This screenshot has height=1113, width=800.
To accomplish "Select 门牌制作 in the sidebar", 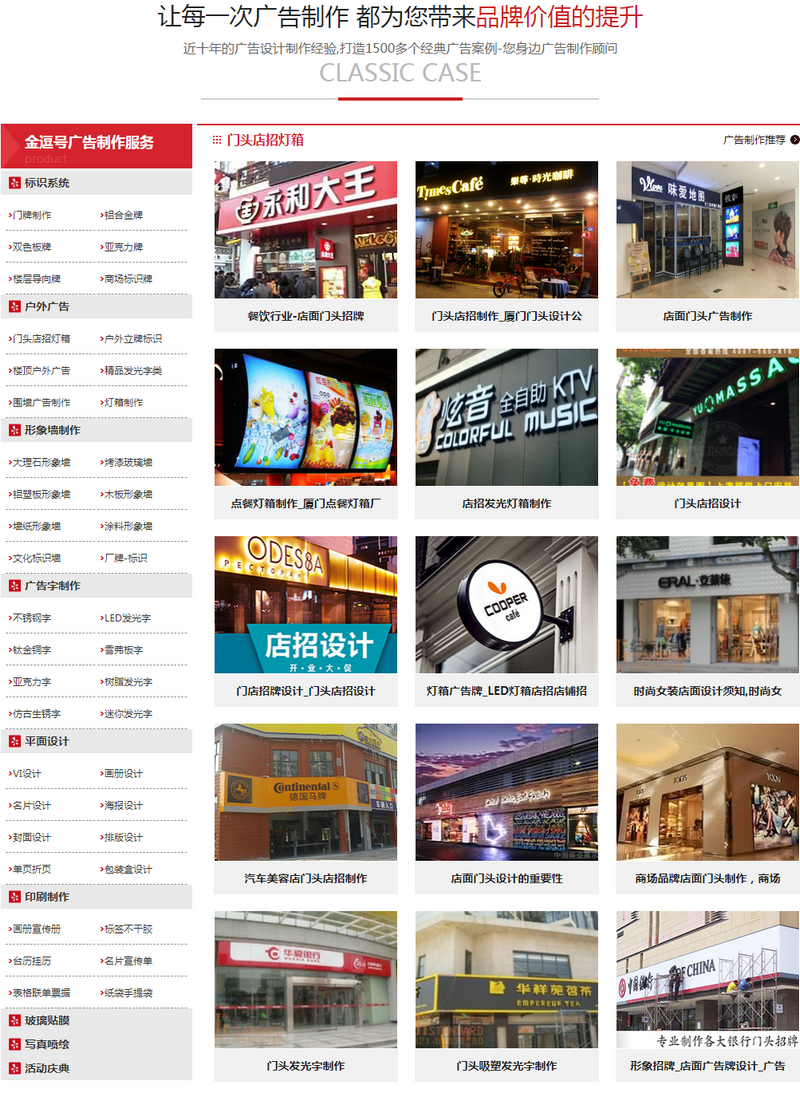I will tap(32, 215).
